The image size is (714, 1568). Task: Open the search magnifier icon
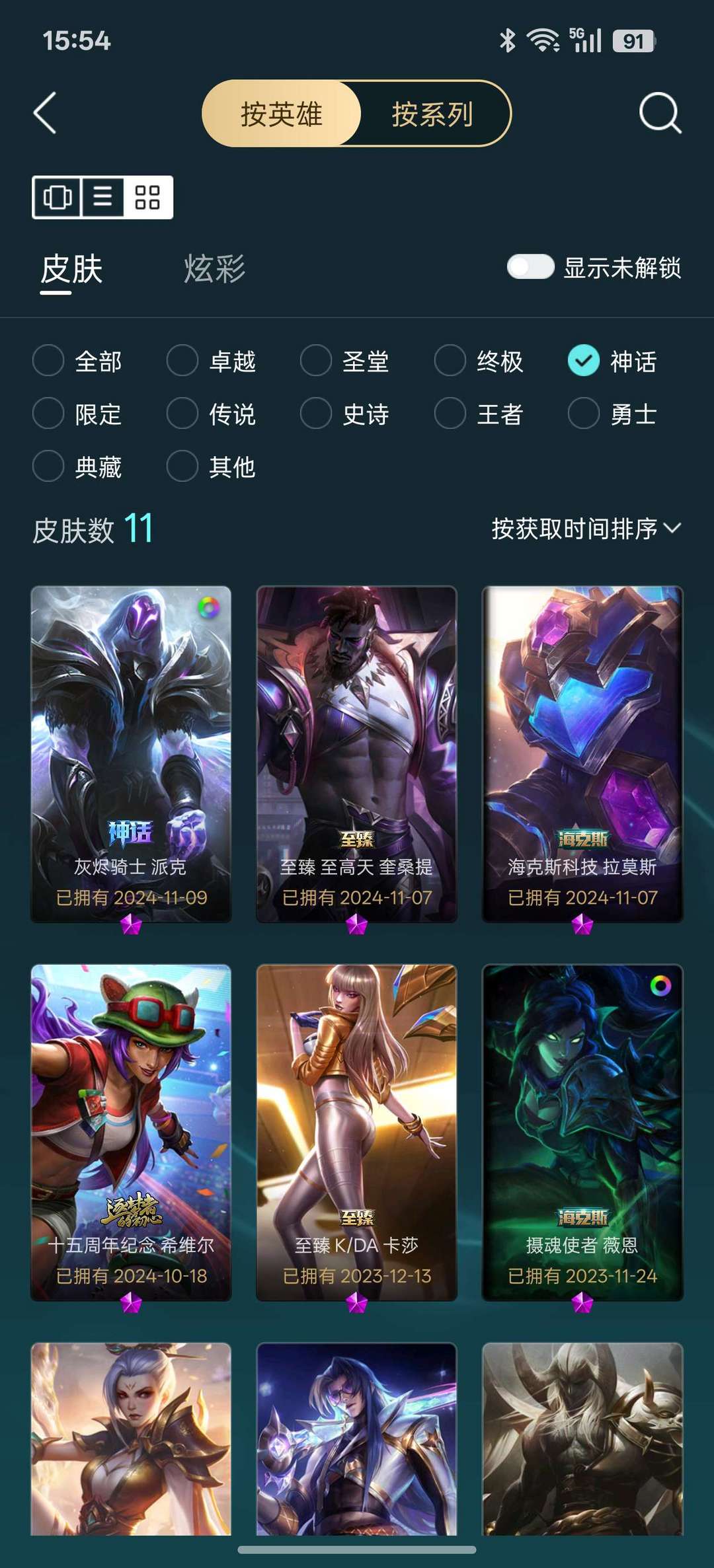(x=660, y=113)
